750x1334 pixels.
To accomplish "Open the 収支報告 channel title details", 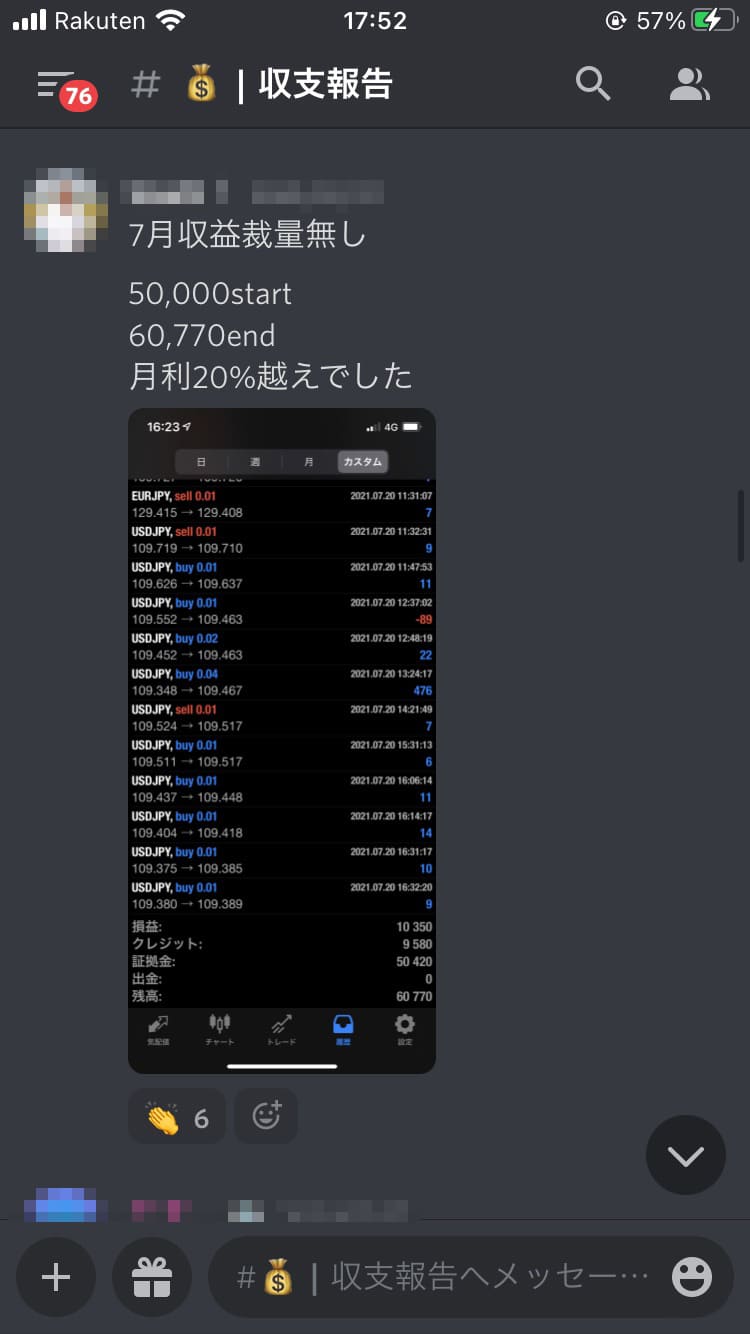I will click(324, 86).
